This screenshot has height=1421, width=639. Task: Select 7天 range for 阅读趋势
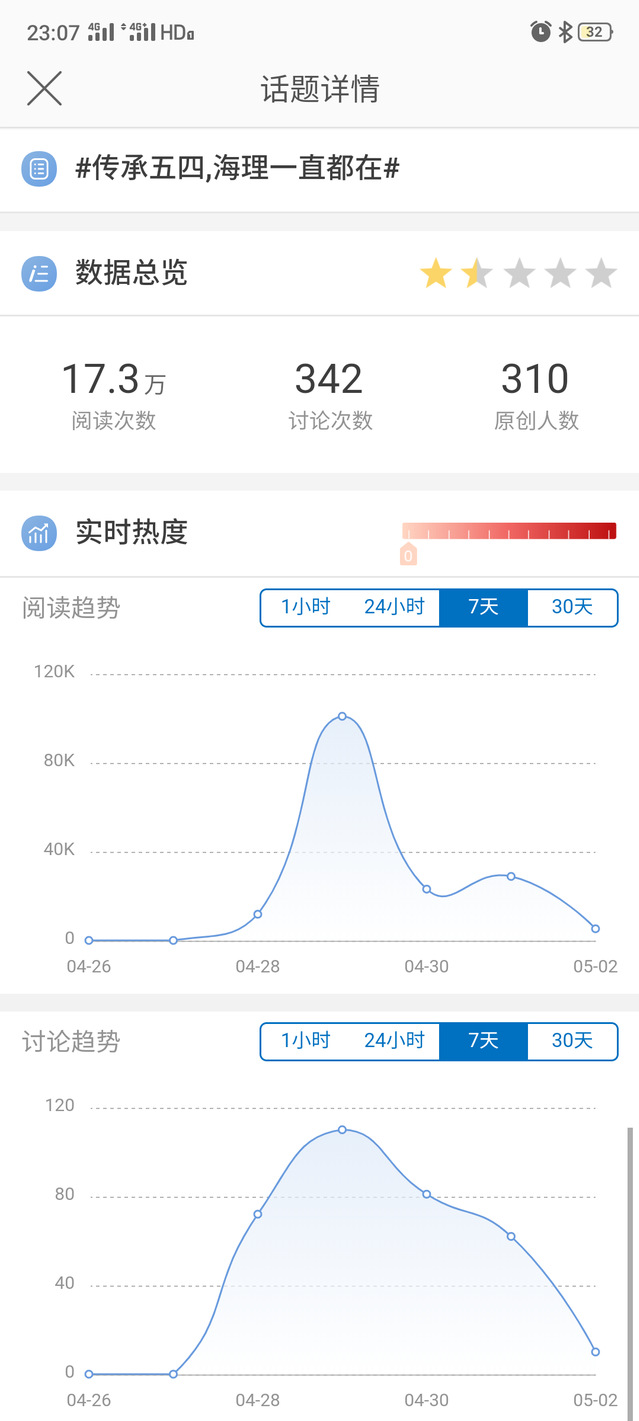click(x=483, y=607)
